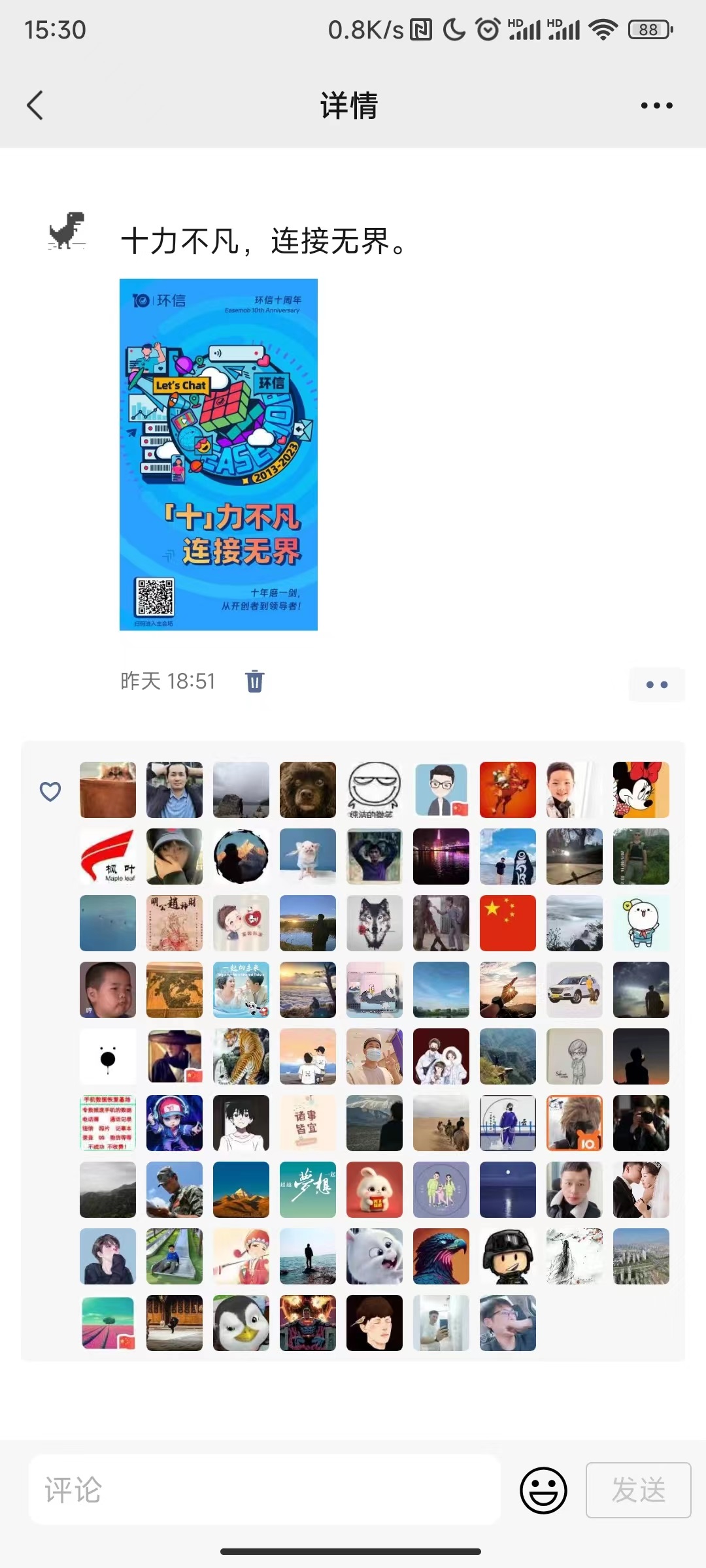Tap the 发送 send button
This screenshot has height=1568, width=706.
click(x=638, y=1490)
